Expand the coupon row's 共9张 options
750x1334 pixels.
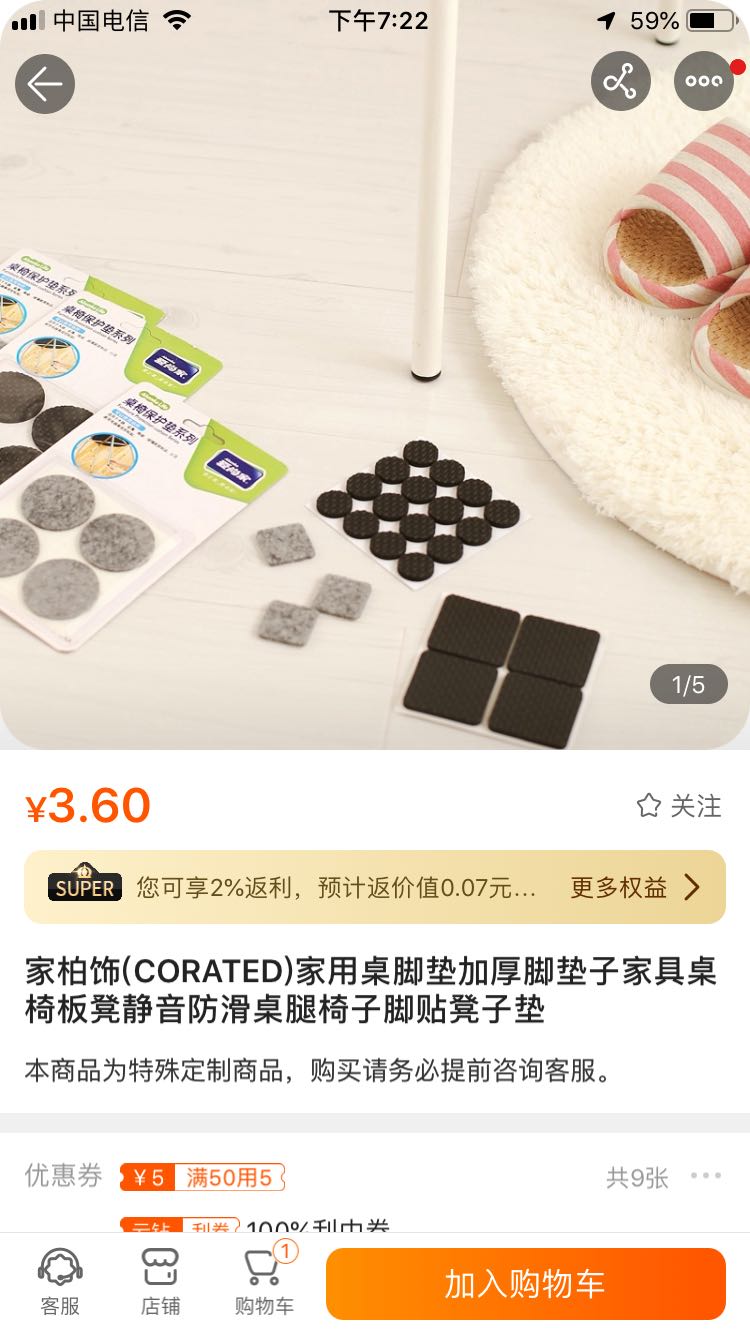pyautogui.click(x=705, y=1176)
